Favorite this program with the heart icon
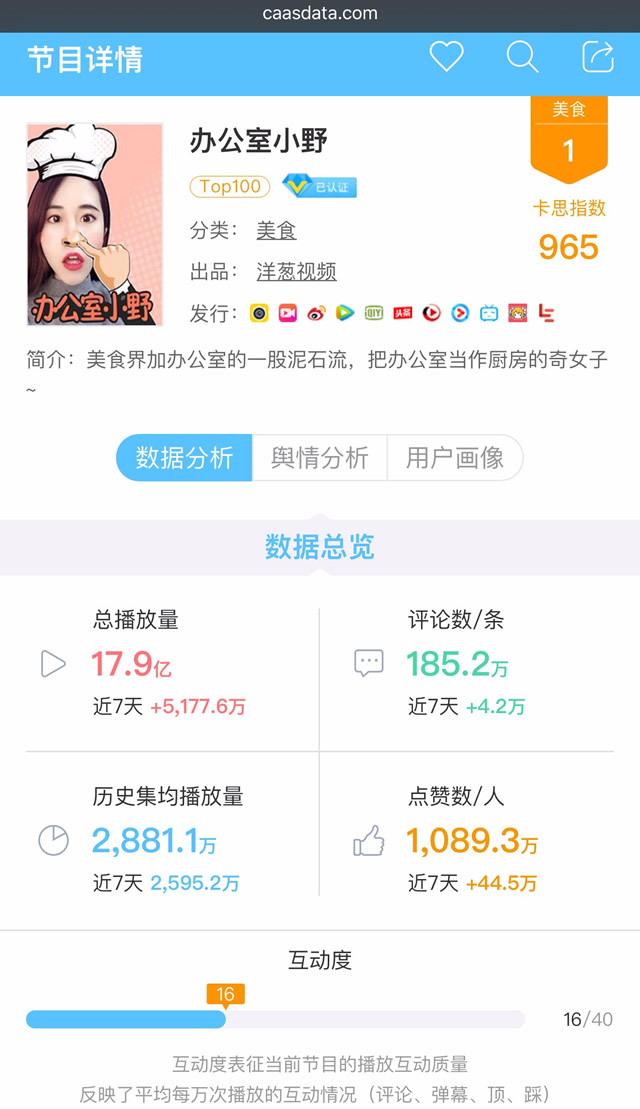The width and height of the screenshot is (640, 1109). 446,57
